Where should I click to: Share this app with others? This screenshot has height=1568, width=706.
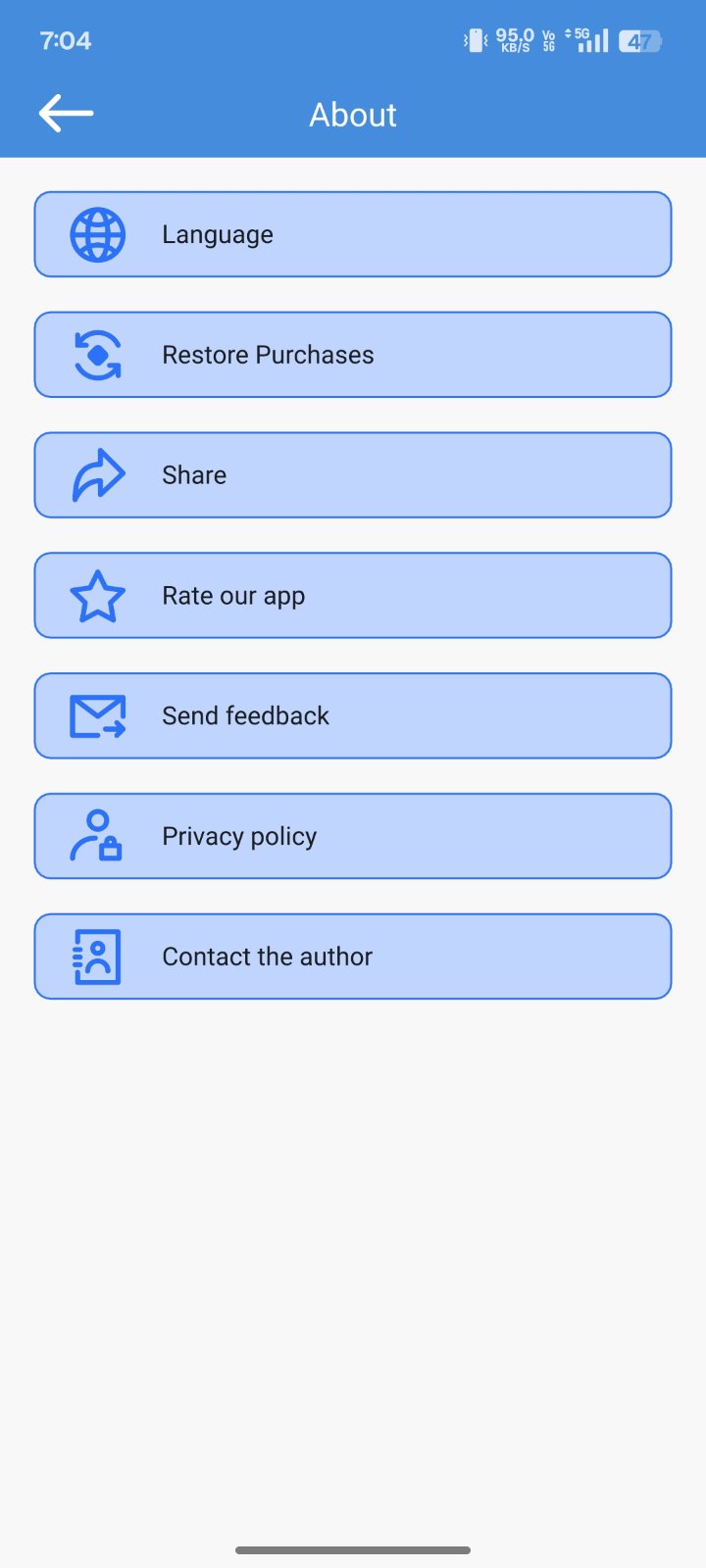[x=353, y=475]
